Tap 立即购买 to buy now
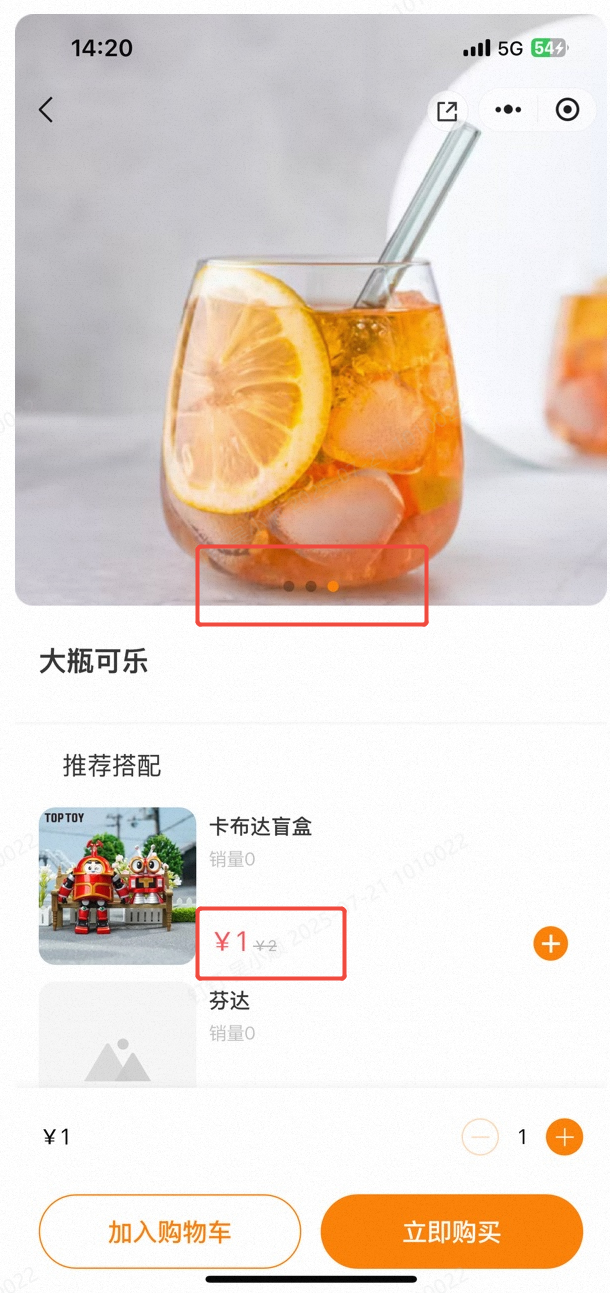The image size is (610, 1293). [451, 1231]
